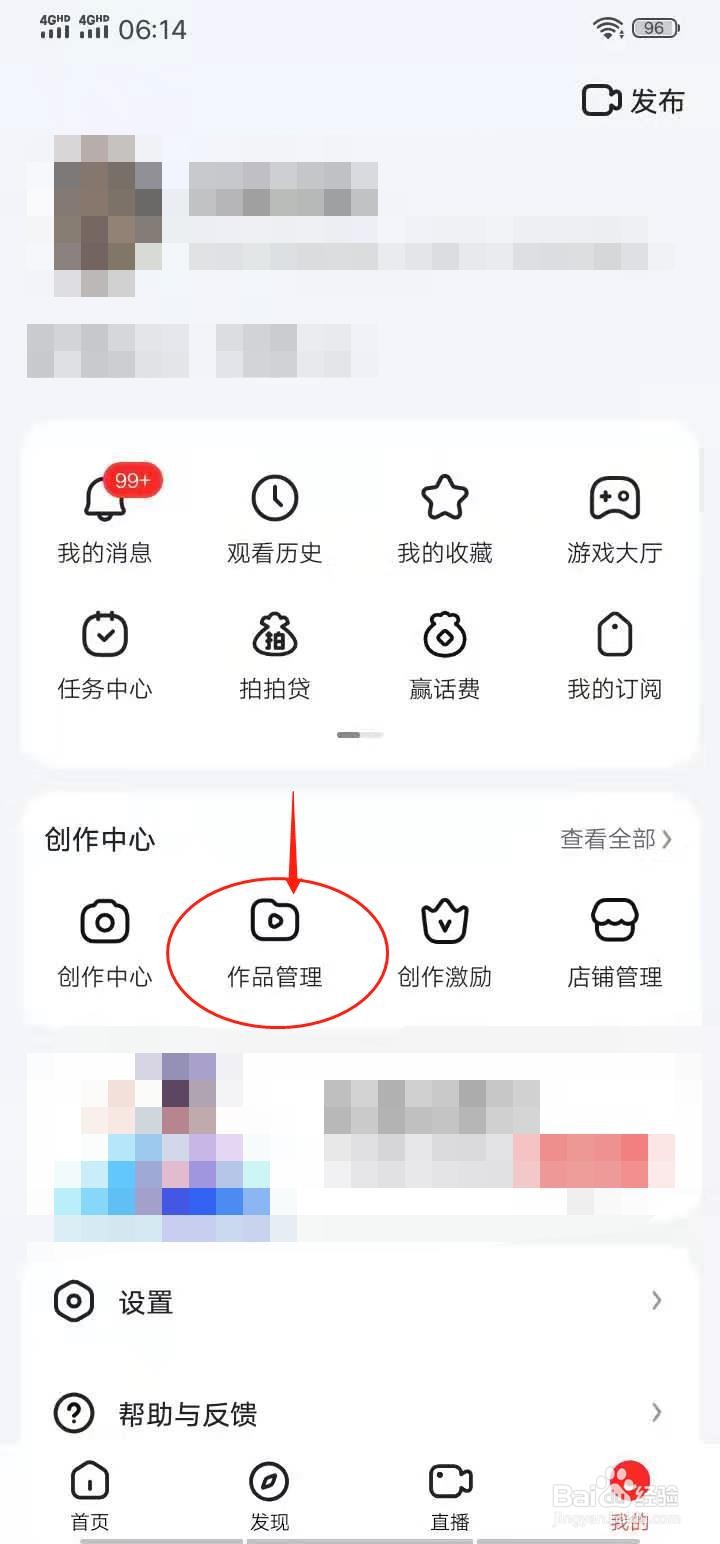Open 拍拍贷 loan service icon
The image size is (720, 1544).
274,655
